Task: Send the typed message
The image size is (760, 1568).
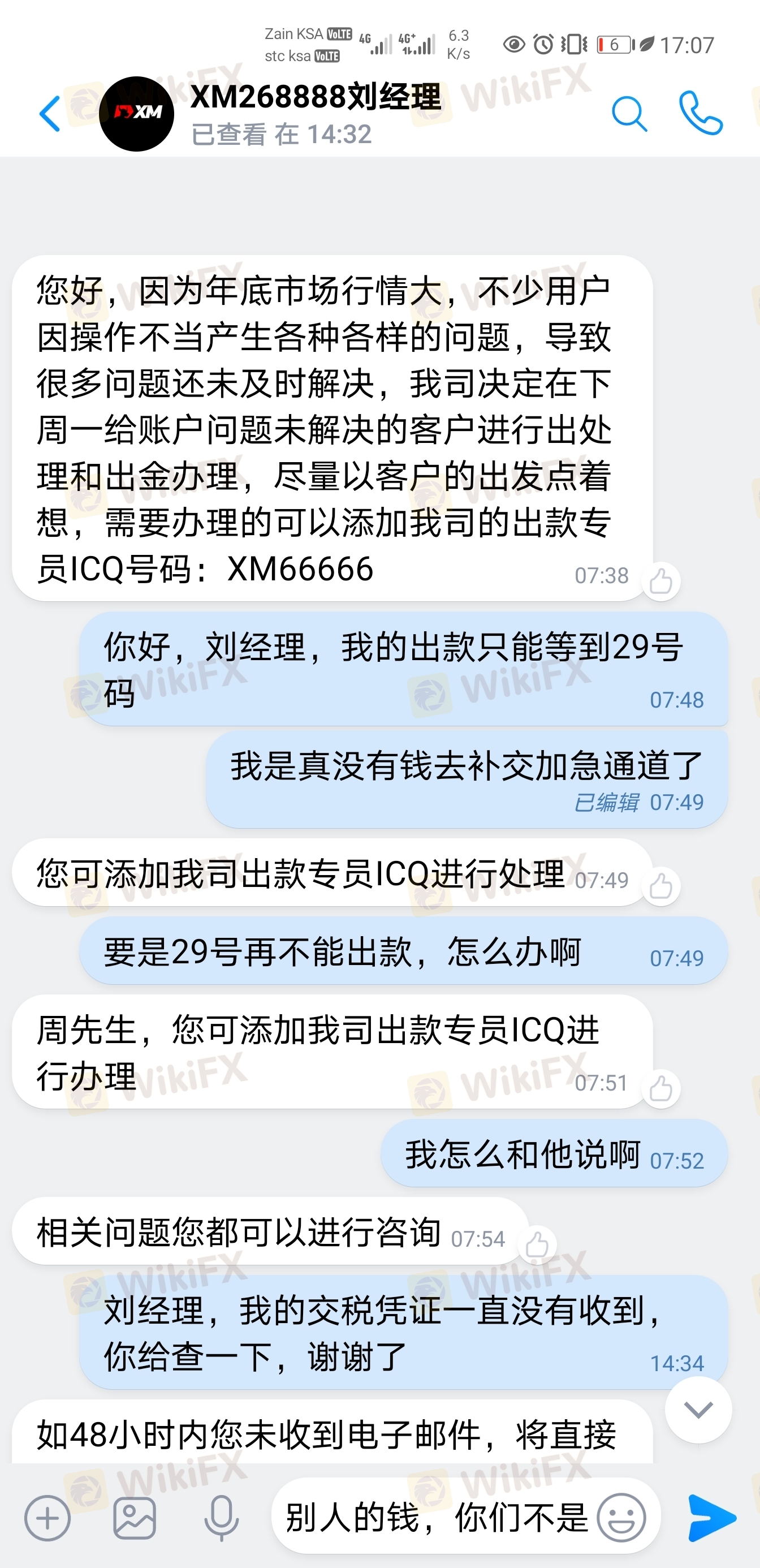Action: [x=710, y=1518]
